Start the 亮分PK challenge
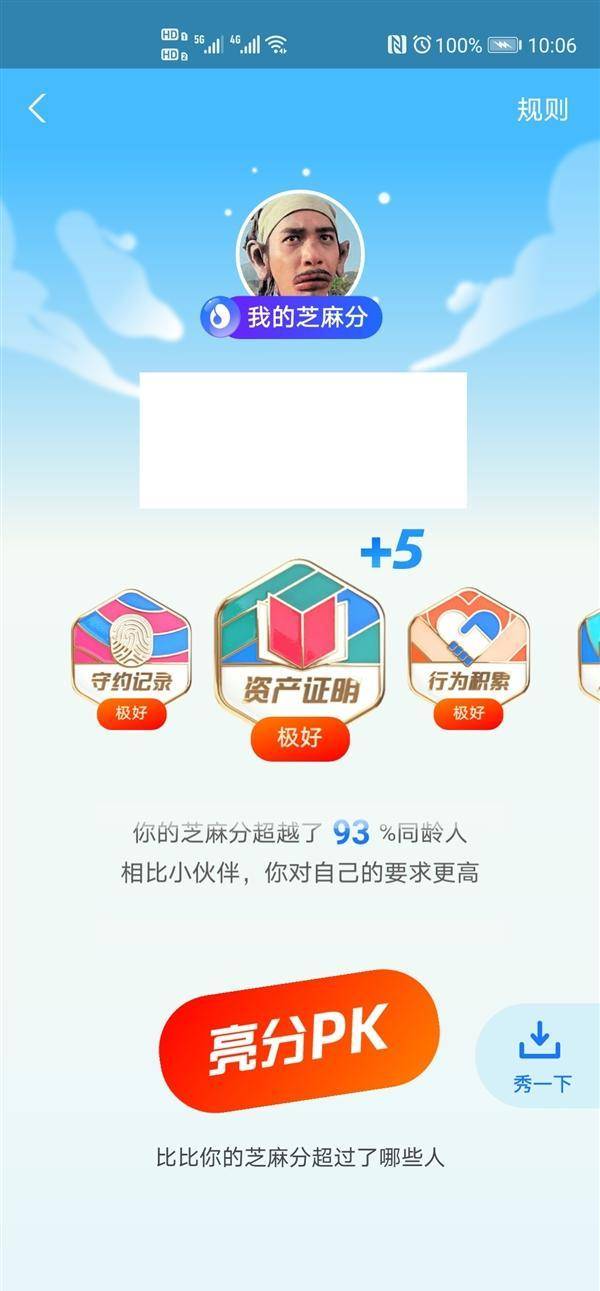 tap(299, 1039)
